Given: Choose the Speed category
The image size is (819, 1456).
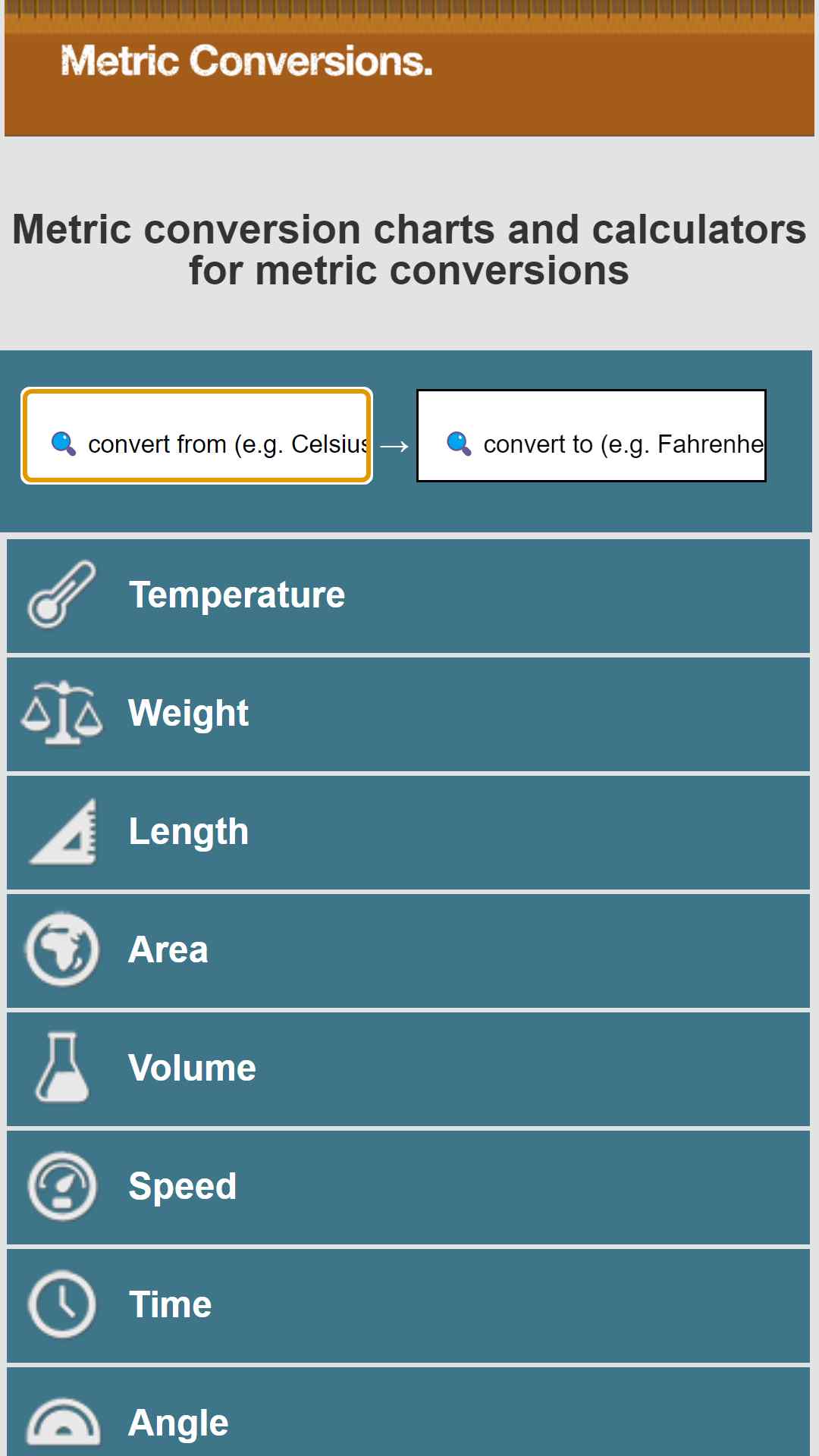Looking at the screenshot, I should [408, 1188].
